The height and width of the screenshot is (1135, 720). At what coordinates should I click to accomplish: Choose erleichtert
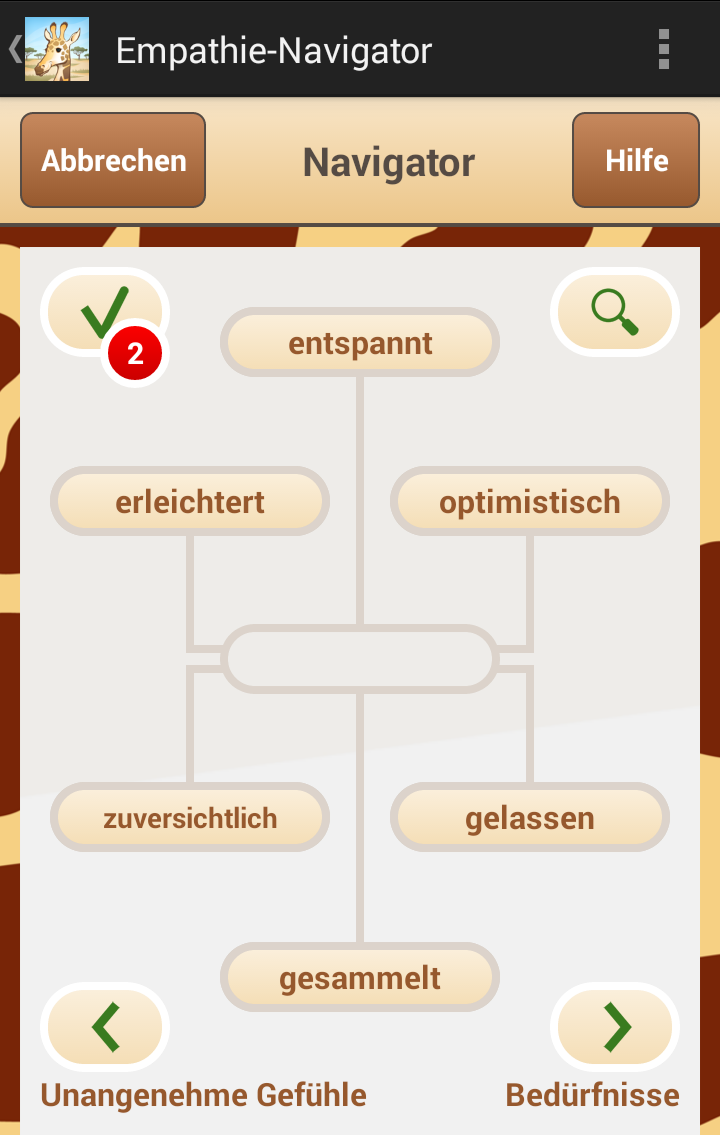190,502
